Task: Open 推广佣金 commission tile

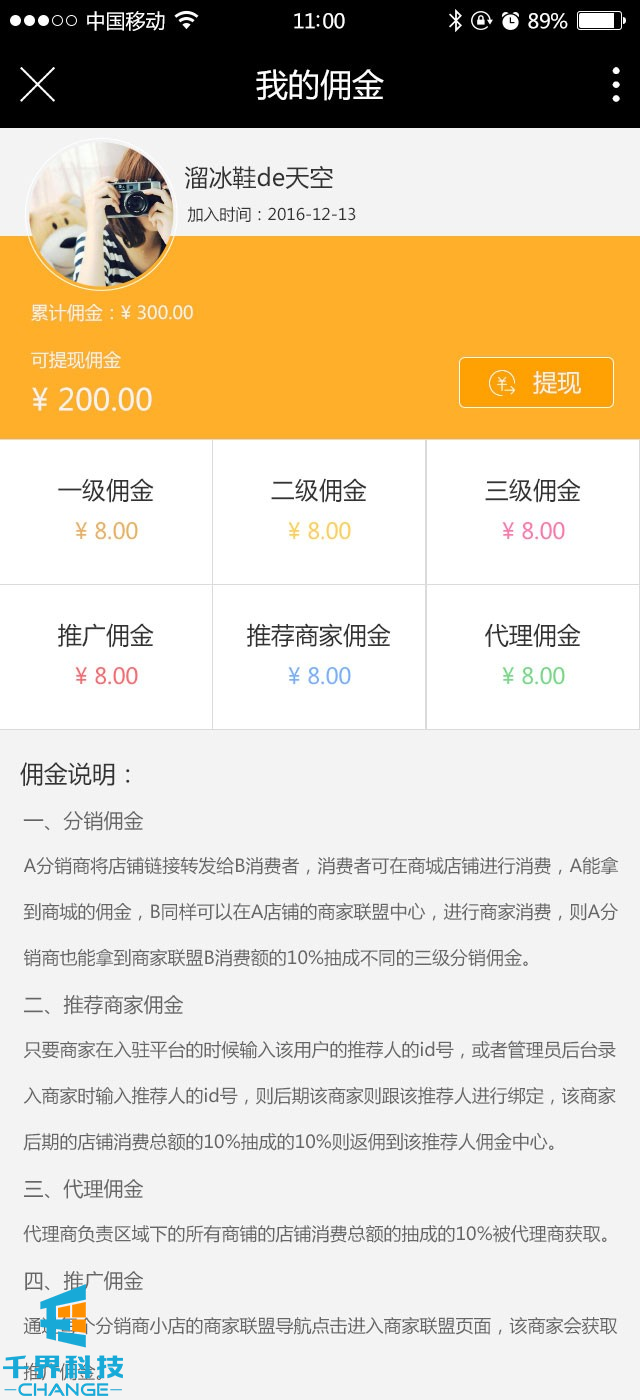Action: [106, 656]
